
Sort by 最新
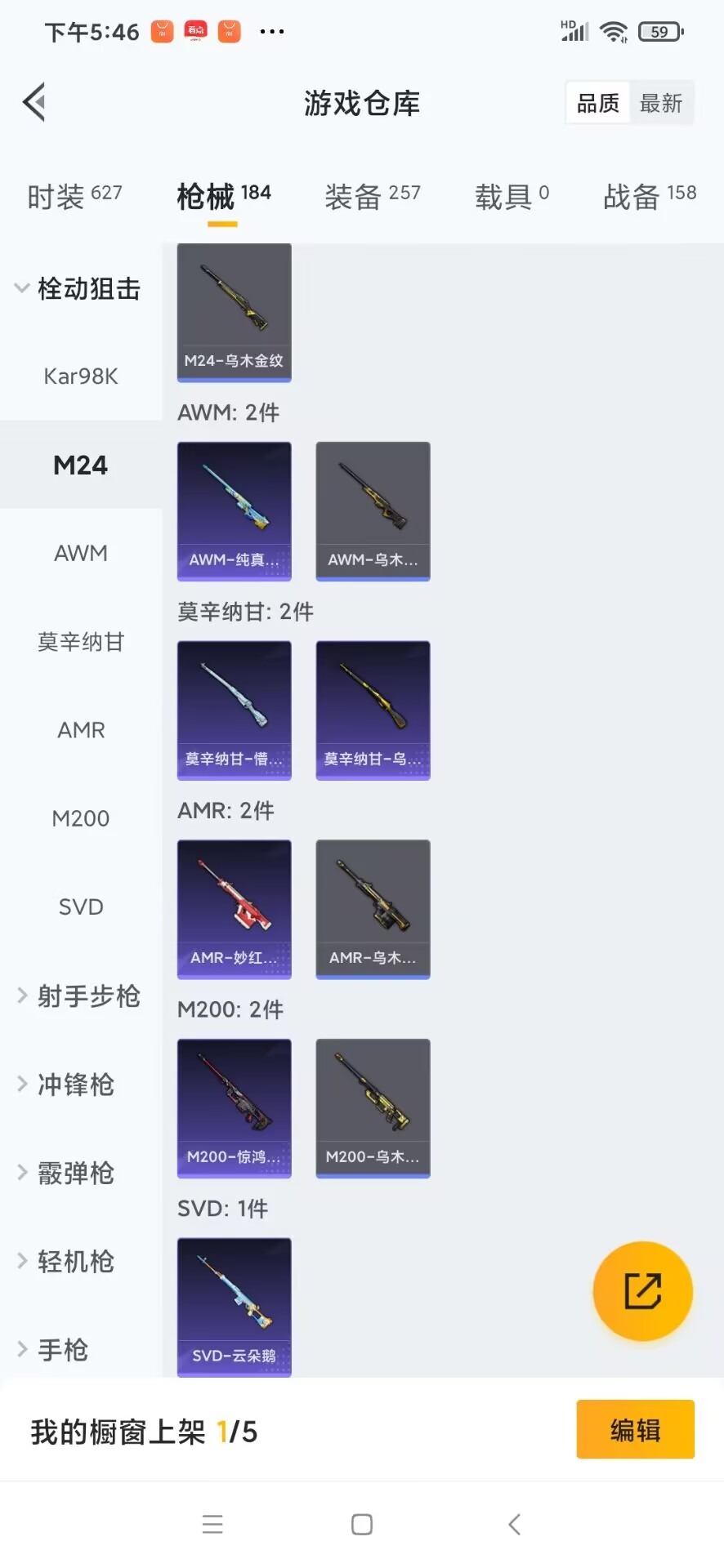660,104
